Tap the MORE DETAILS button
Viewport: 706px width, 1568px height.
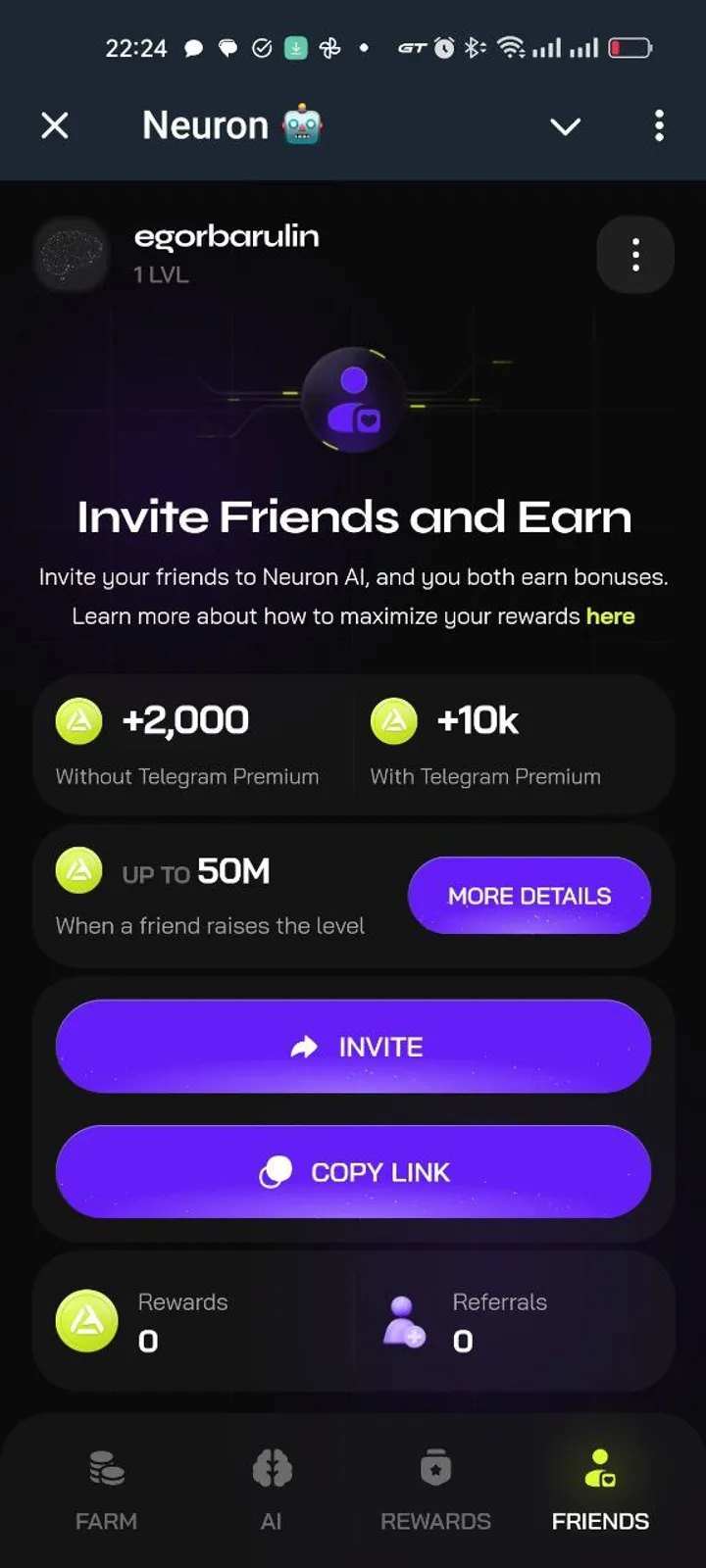point(529,896)
